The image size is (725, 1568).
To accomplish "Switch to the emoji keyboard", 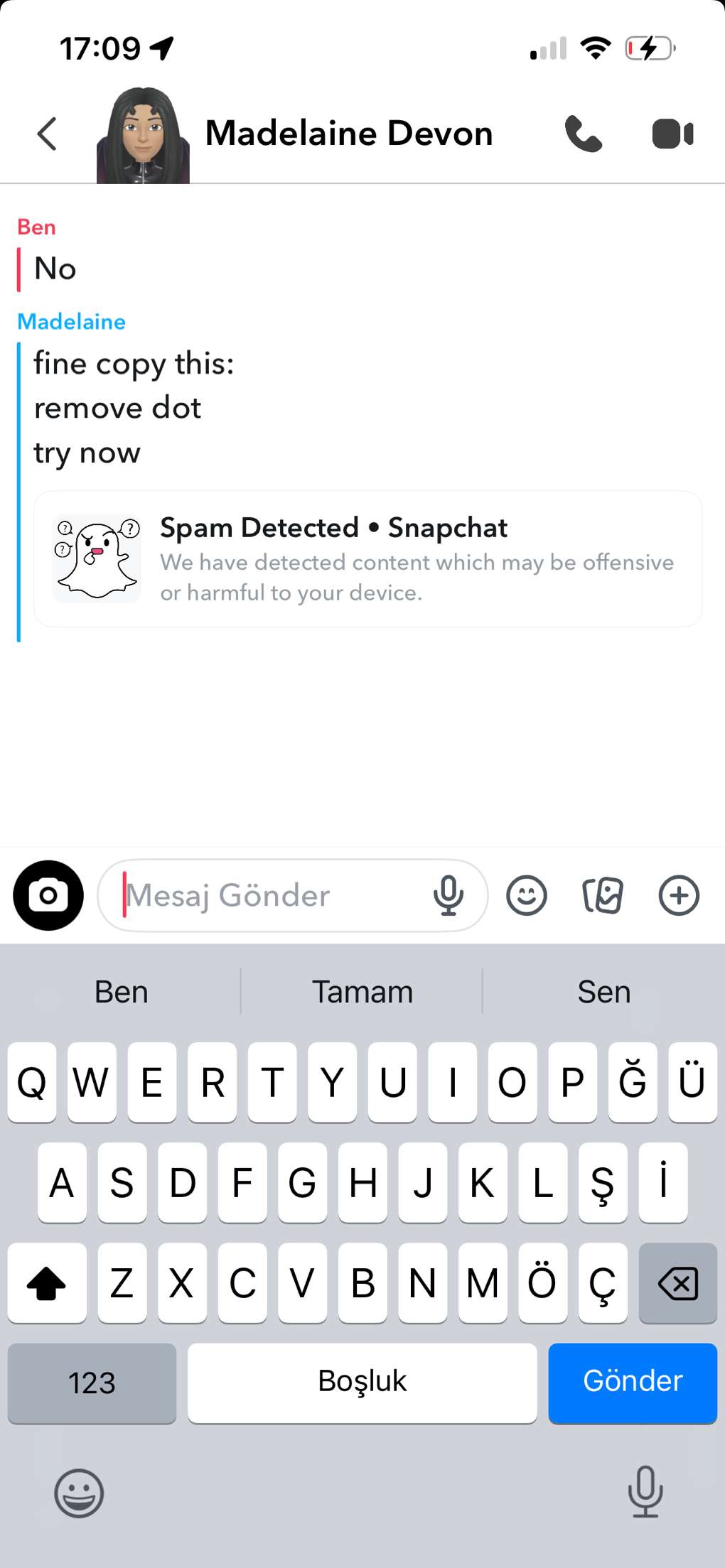I will click(79, 1493).
